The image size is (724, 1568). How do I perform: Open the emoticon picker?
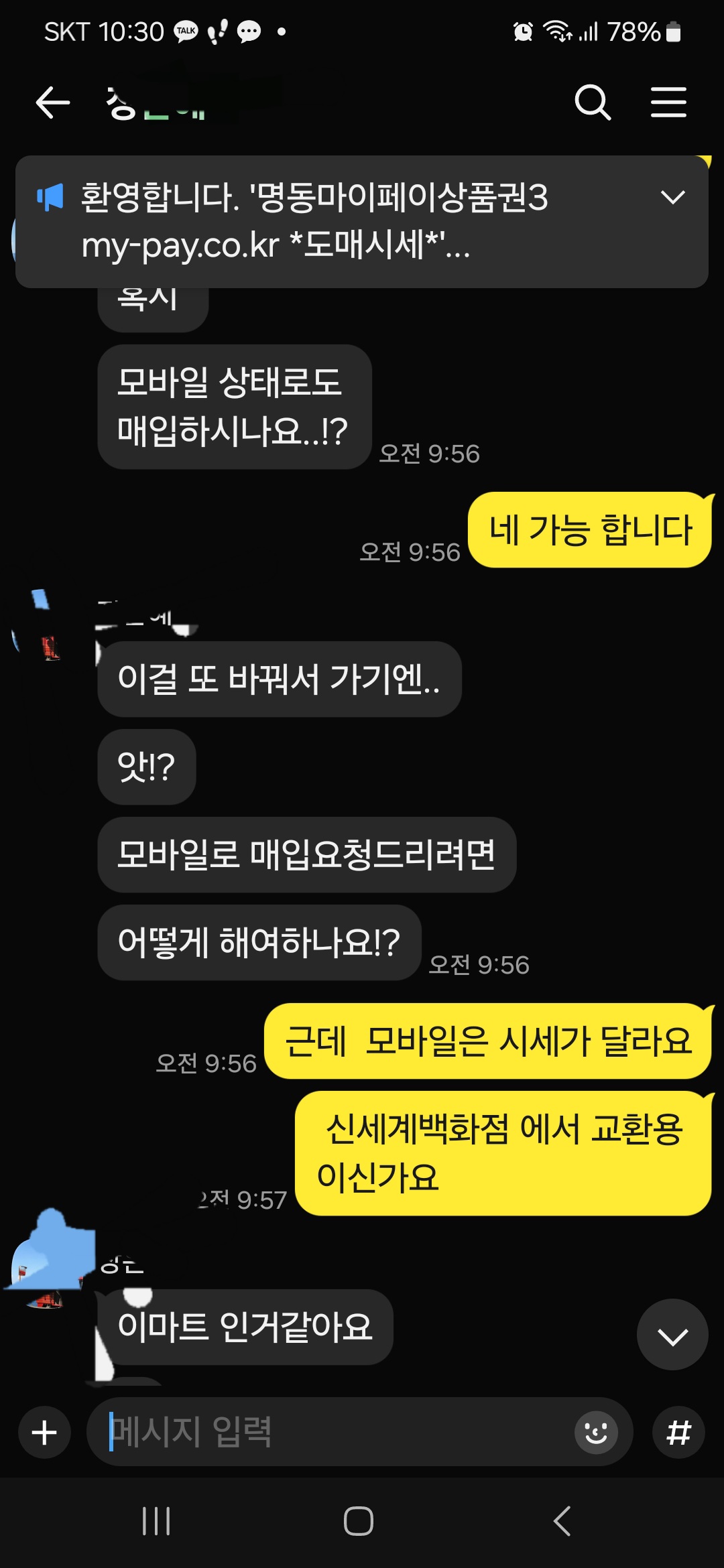(x=596, y=1433)
